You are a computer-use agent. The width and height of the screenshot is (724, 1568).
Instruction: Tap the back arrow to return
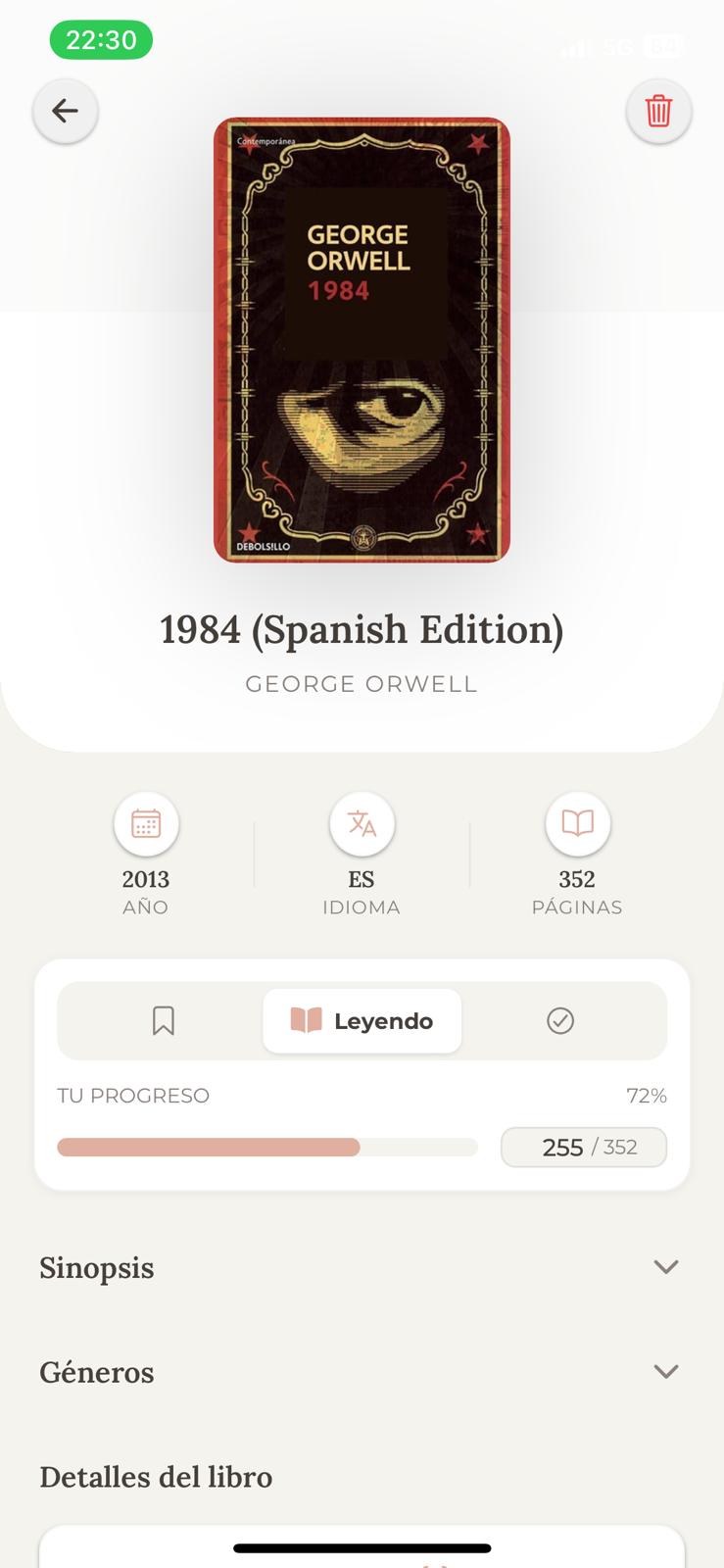(x=65, y=111)
